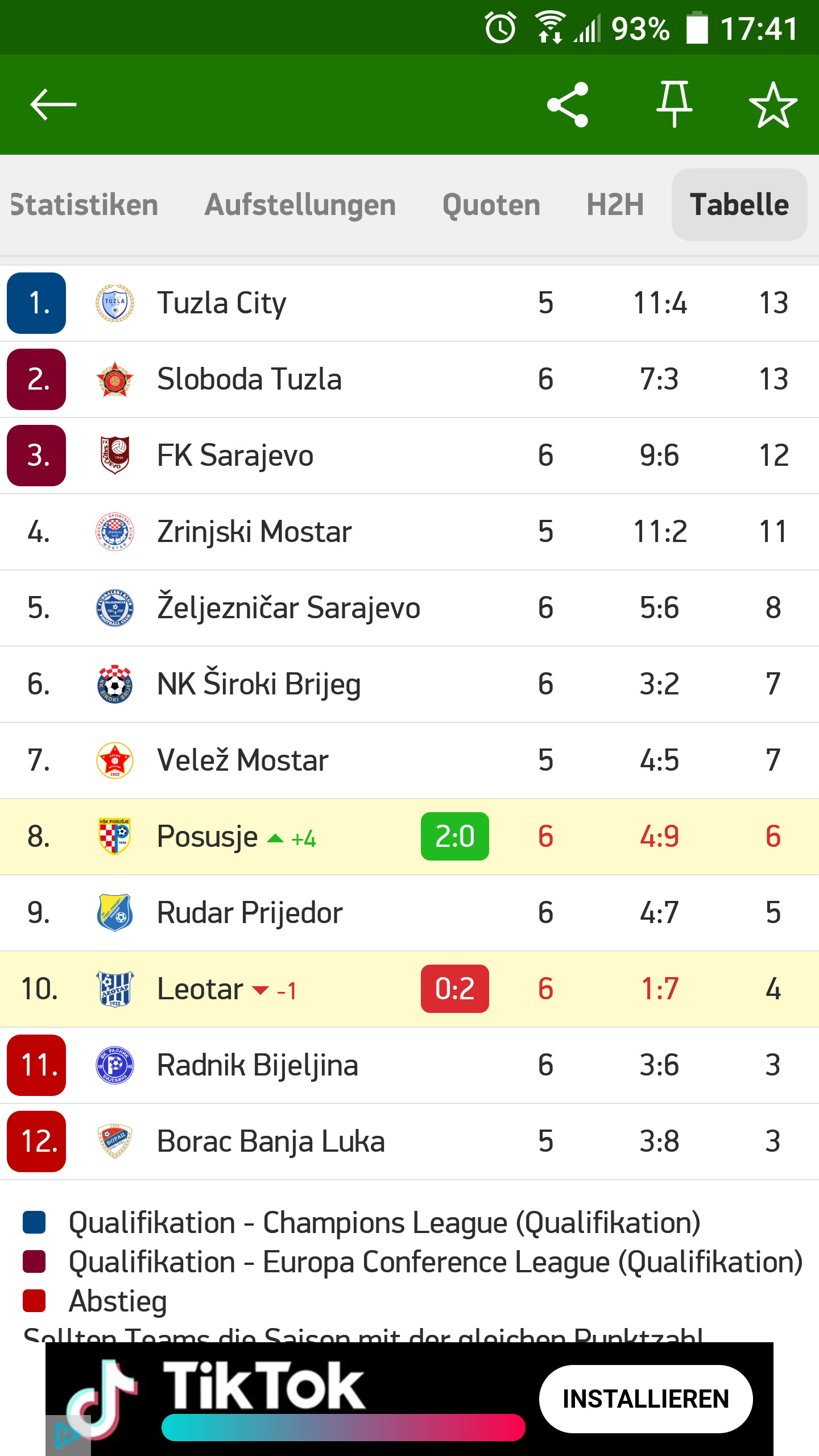This screenshot has height=1456, width=819.
Task: Switch to the Quoten tab
Action: [x=491, y=205]
